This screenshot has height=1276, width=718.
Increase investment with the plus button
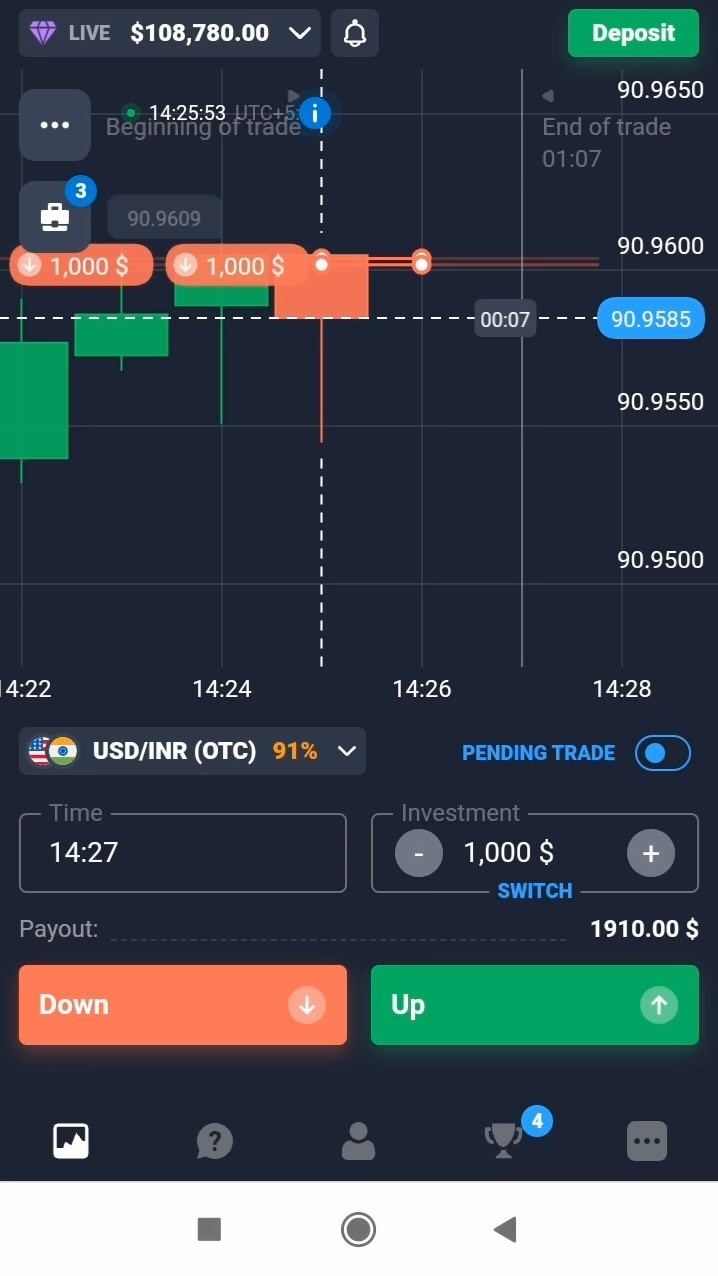[651, 853]
